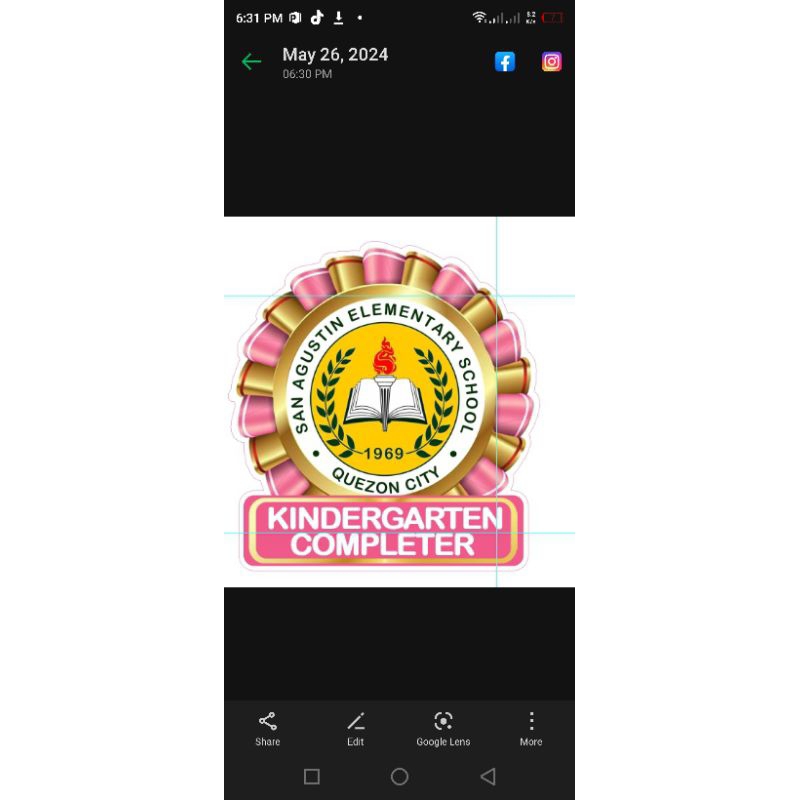Open the More options menu
The image size is (800, 800).
coord(531,730)
